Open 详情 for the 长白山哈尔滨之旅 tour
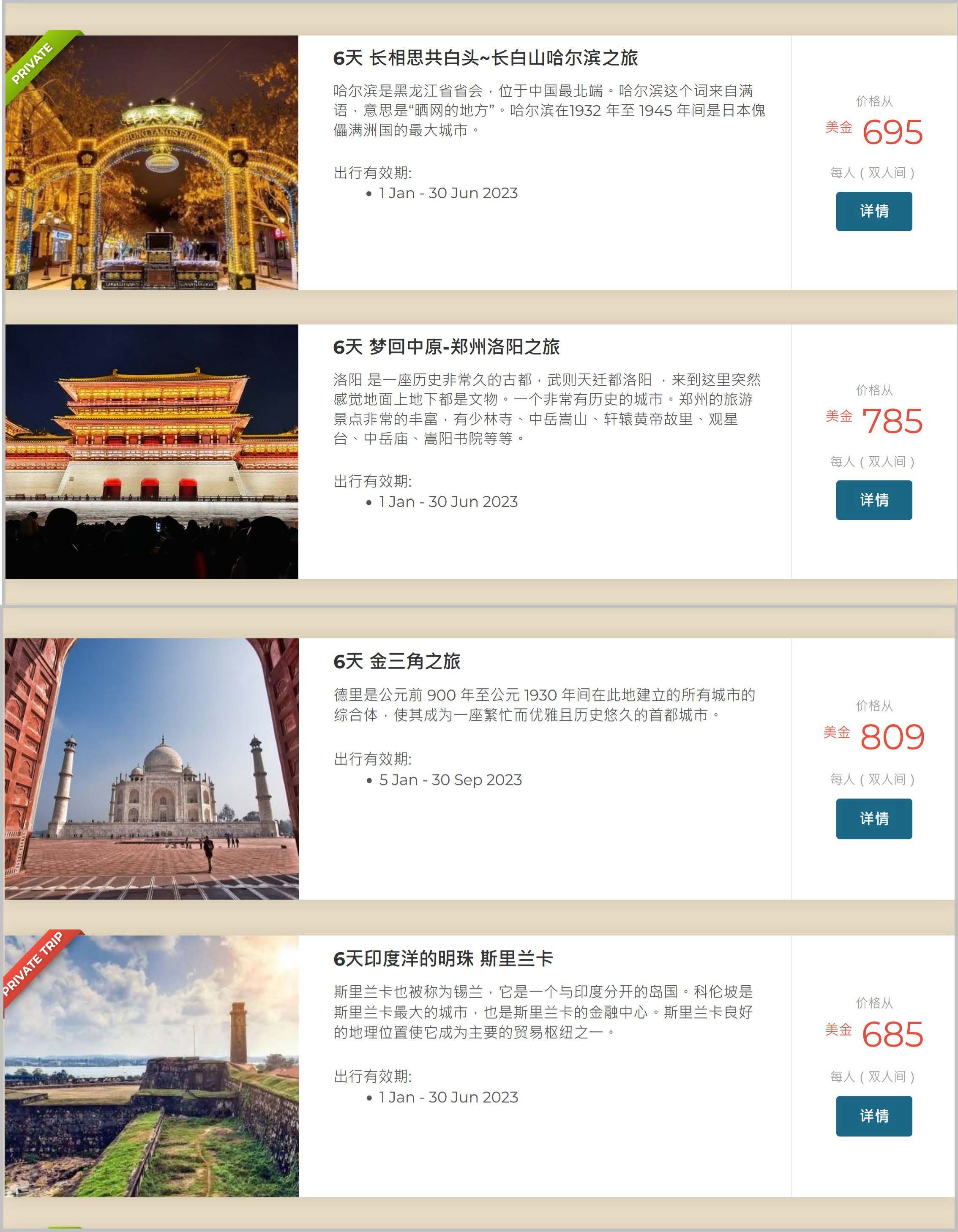The height and width of the screenshot is (1232, 958). [x=873, y=211]
